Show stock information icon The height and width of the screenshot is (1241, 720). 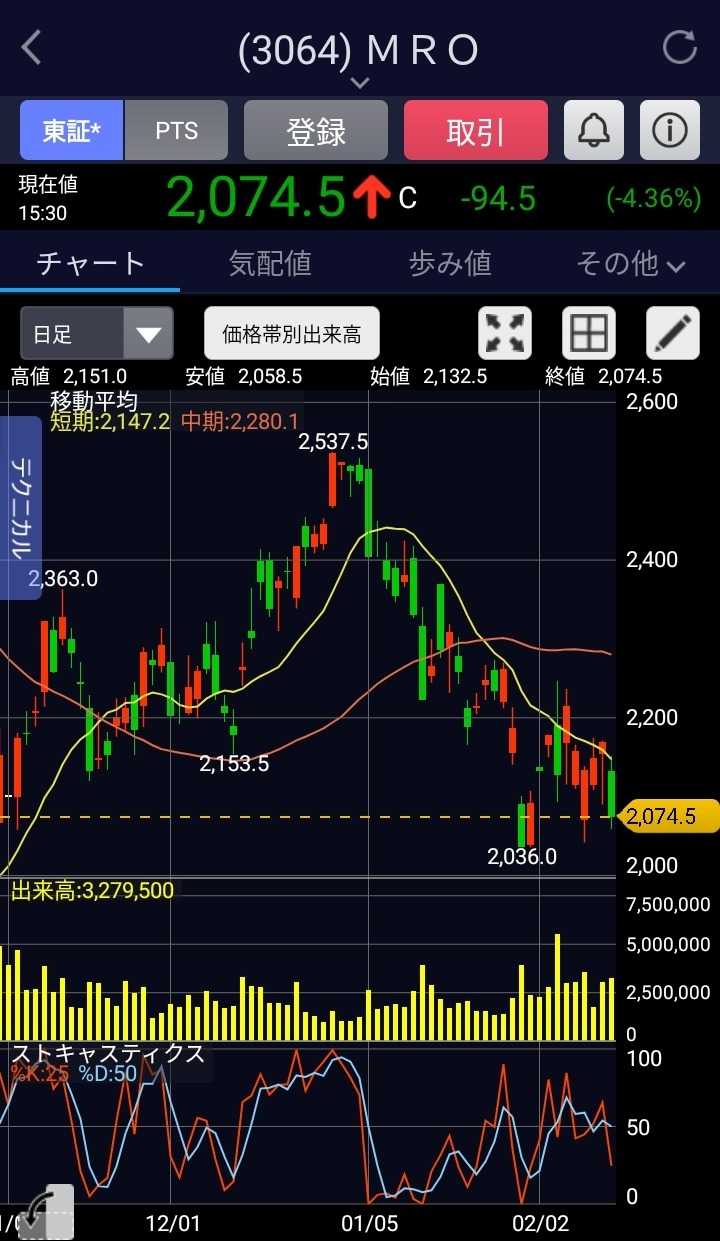pos(669,131)
